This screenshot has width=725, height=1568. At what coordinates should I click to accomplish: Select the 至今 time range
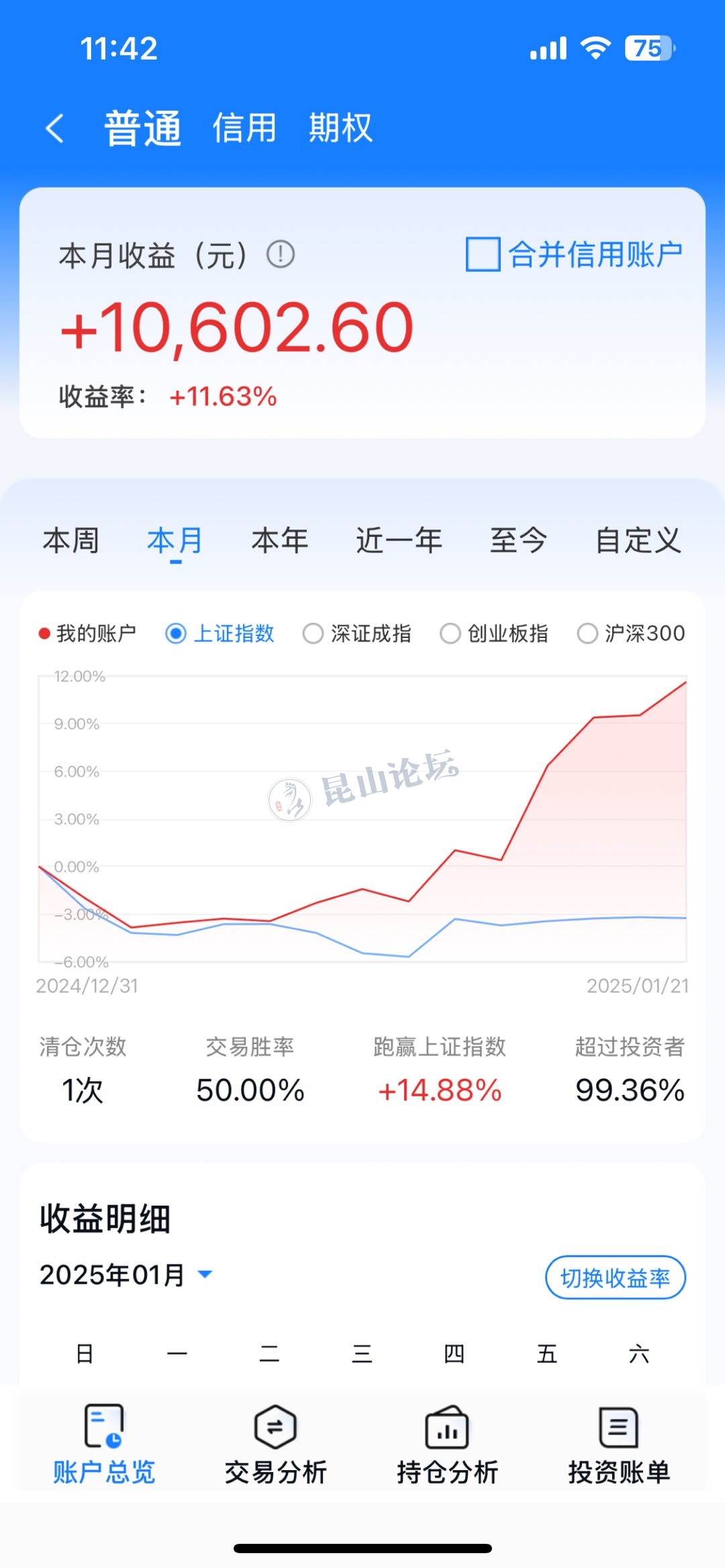click(x=518, y=541)
